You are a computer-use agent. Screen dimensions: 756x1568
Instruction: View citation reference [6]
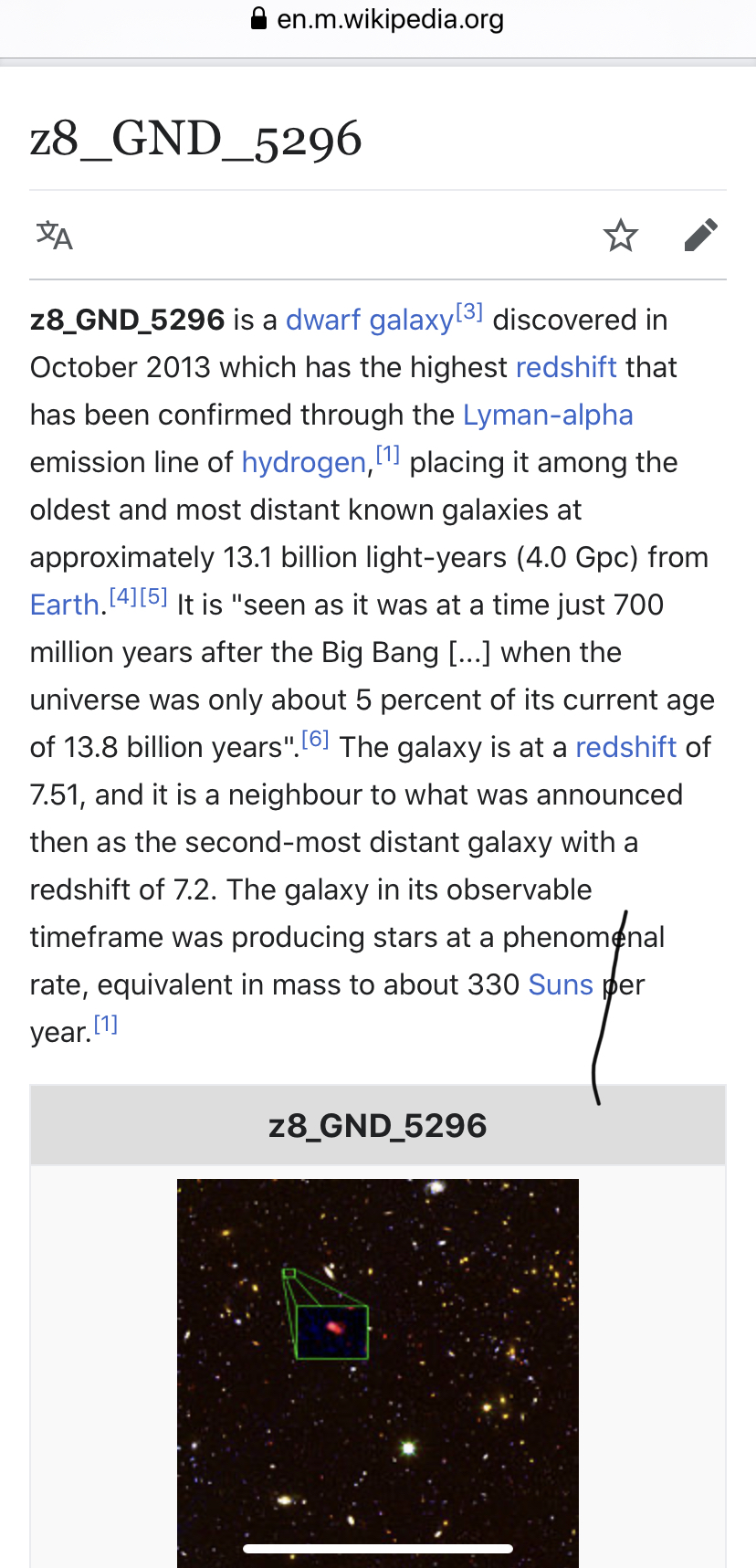315,739
